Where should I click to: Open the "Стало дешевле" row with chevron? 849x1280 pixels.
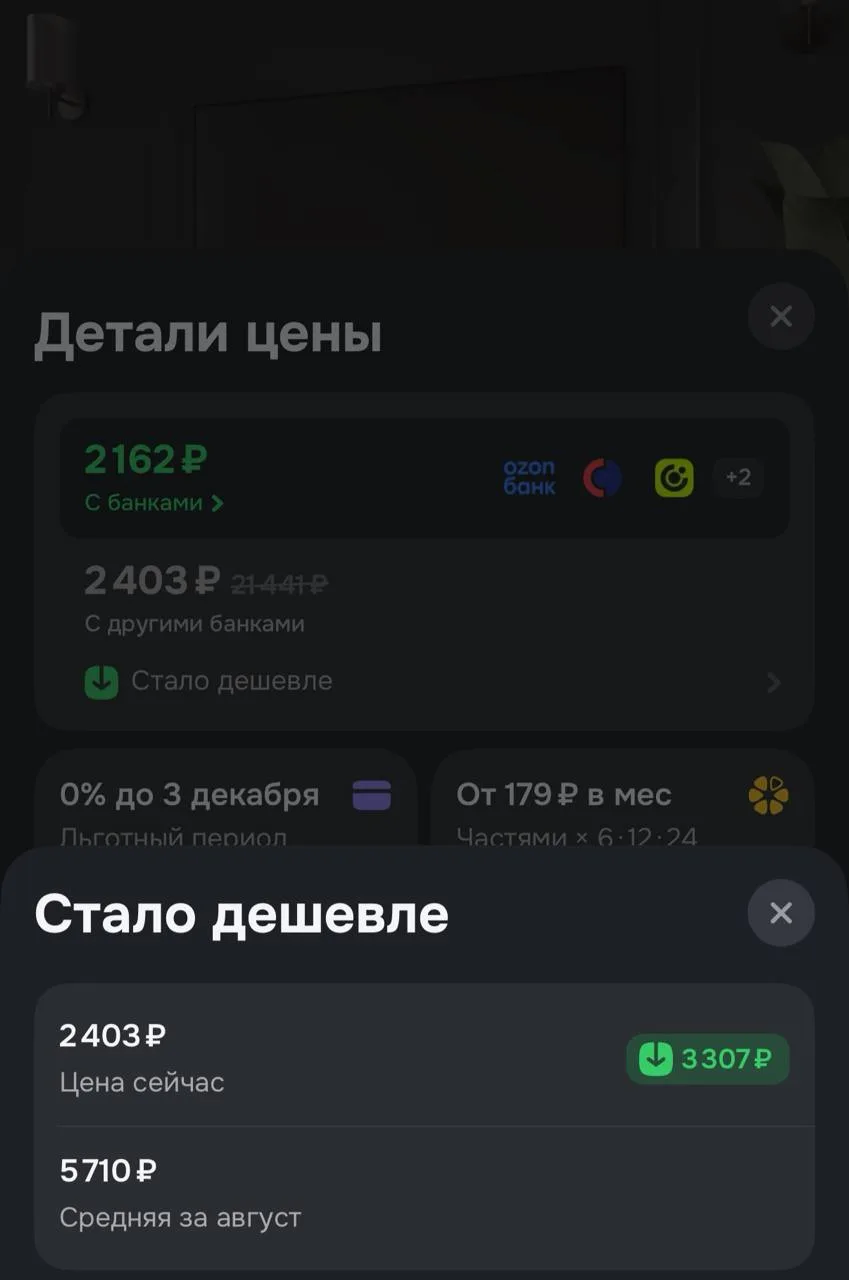[425, 682]
